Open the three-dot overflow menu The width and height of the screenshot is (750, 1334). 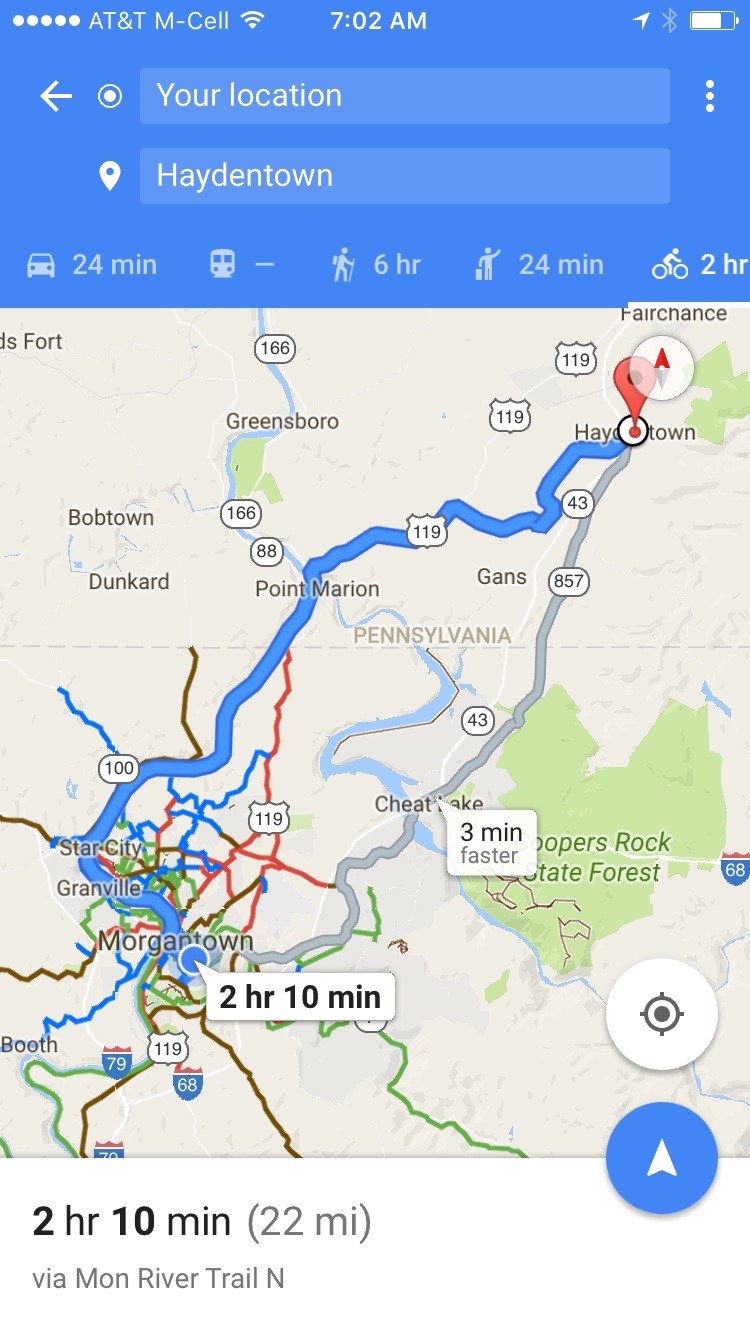click(709, 96)
